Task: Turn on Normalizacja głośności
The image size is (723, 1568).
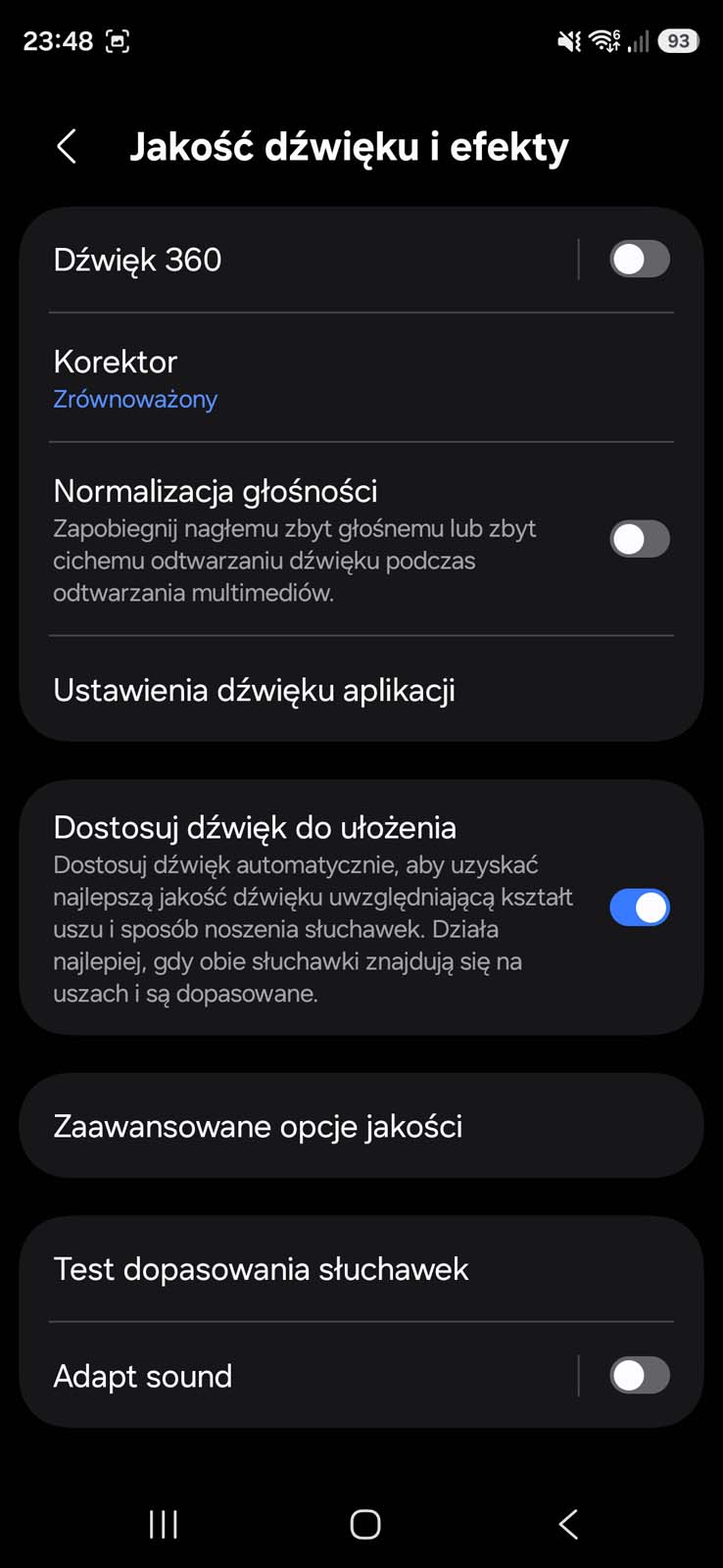Action: 639,540
